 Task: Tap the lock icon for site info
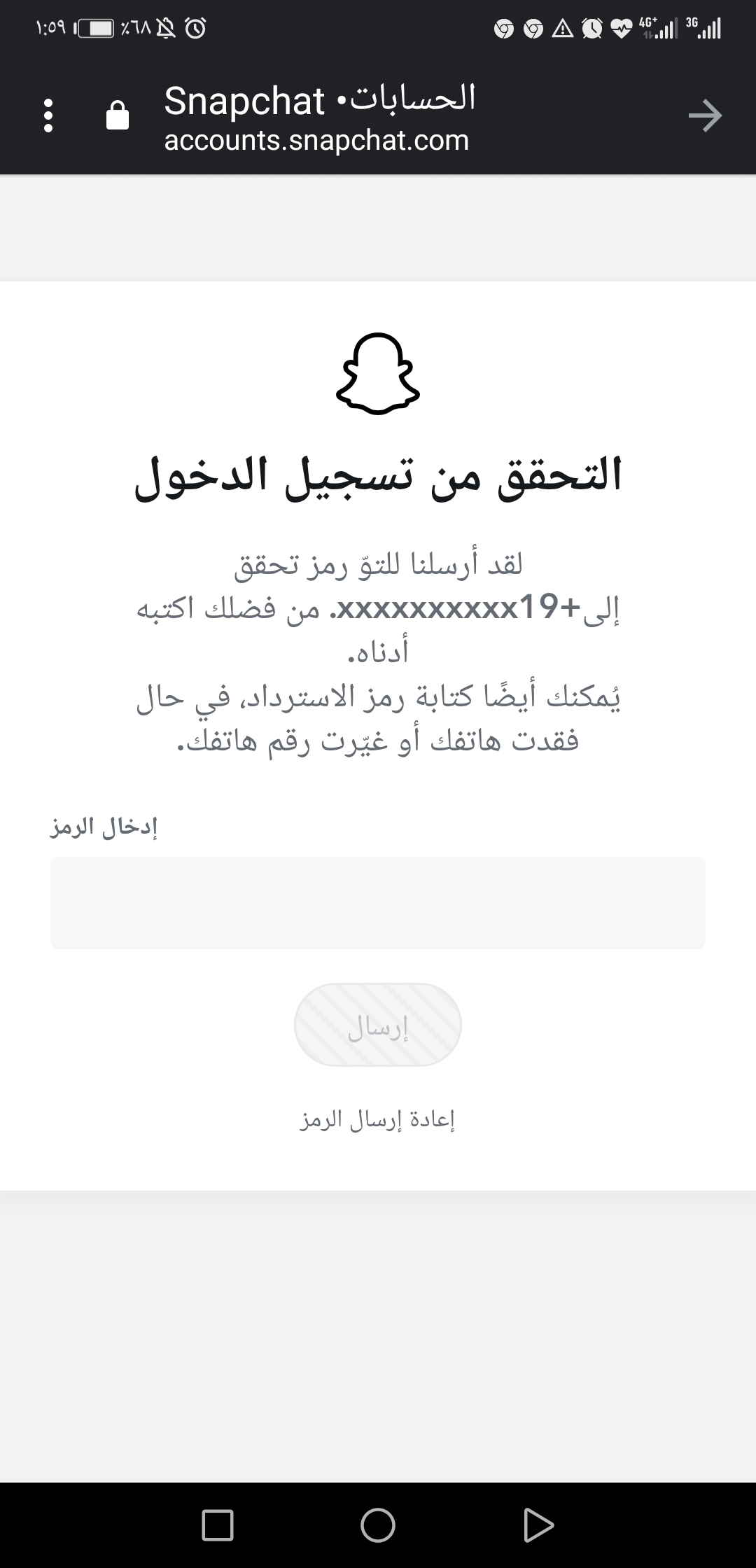(x=118, y=115)
